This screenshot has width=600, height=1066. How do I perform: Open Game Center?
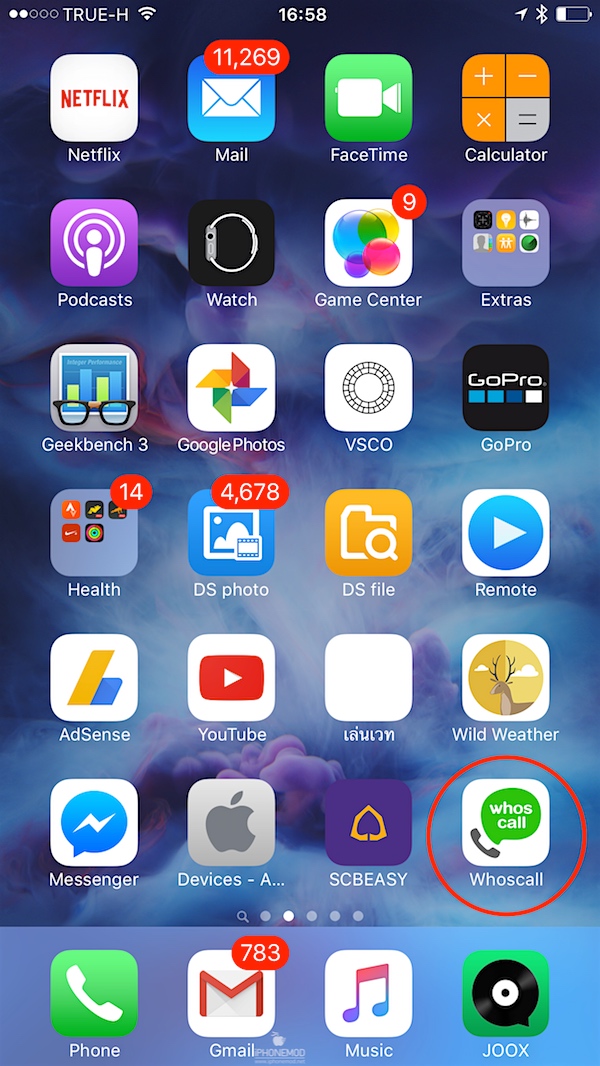tap(368, 243)
